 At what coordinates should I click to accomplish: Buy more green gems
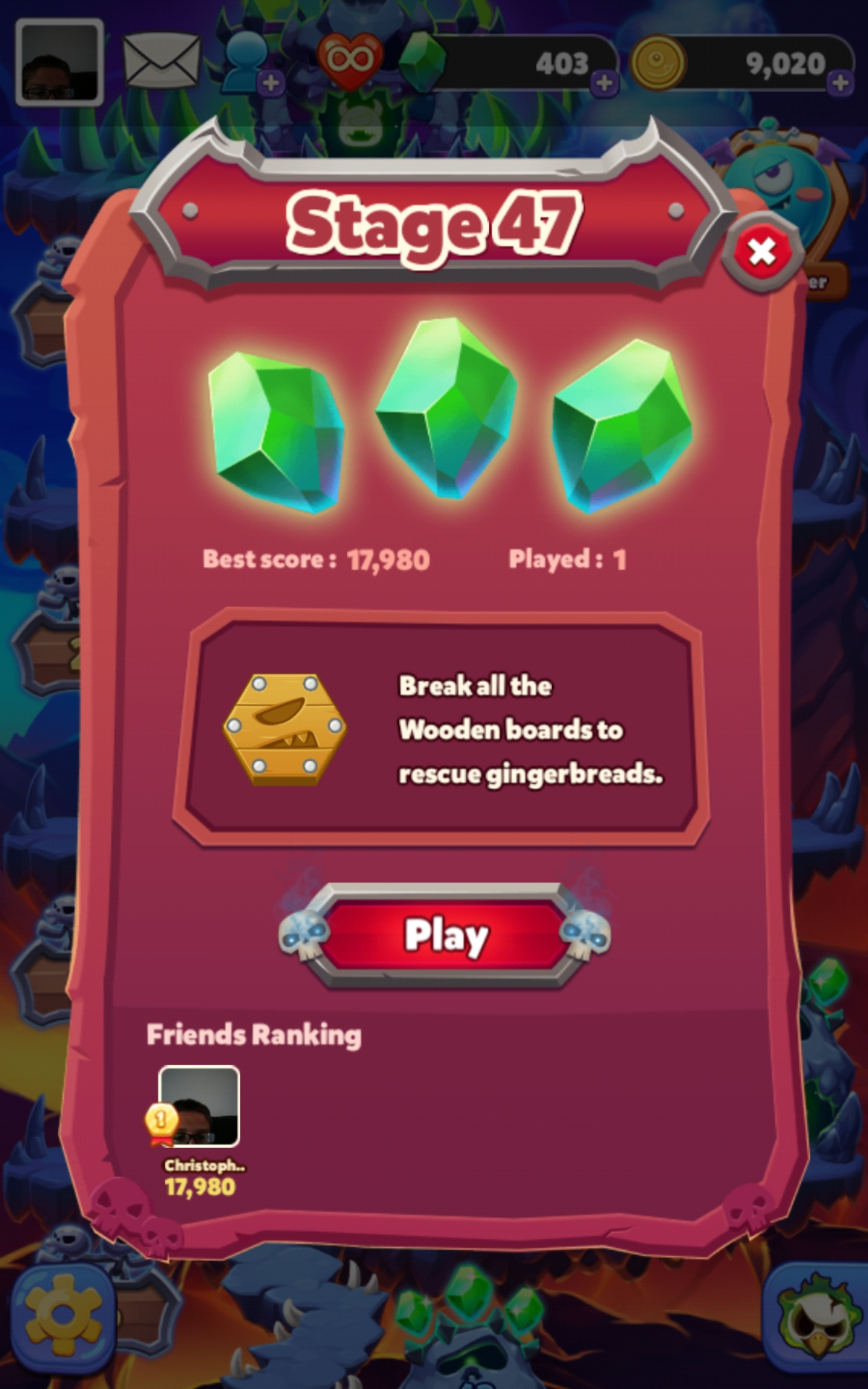click(604, 83)
